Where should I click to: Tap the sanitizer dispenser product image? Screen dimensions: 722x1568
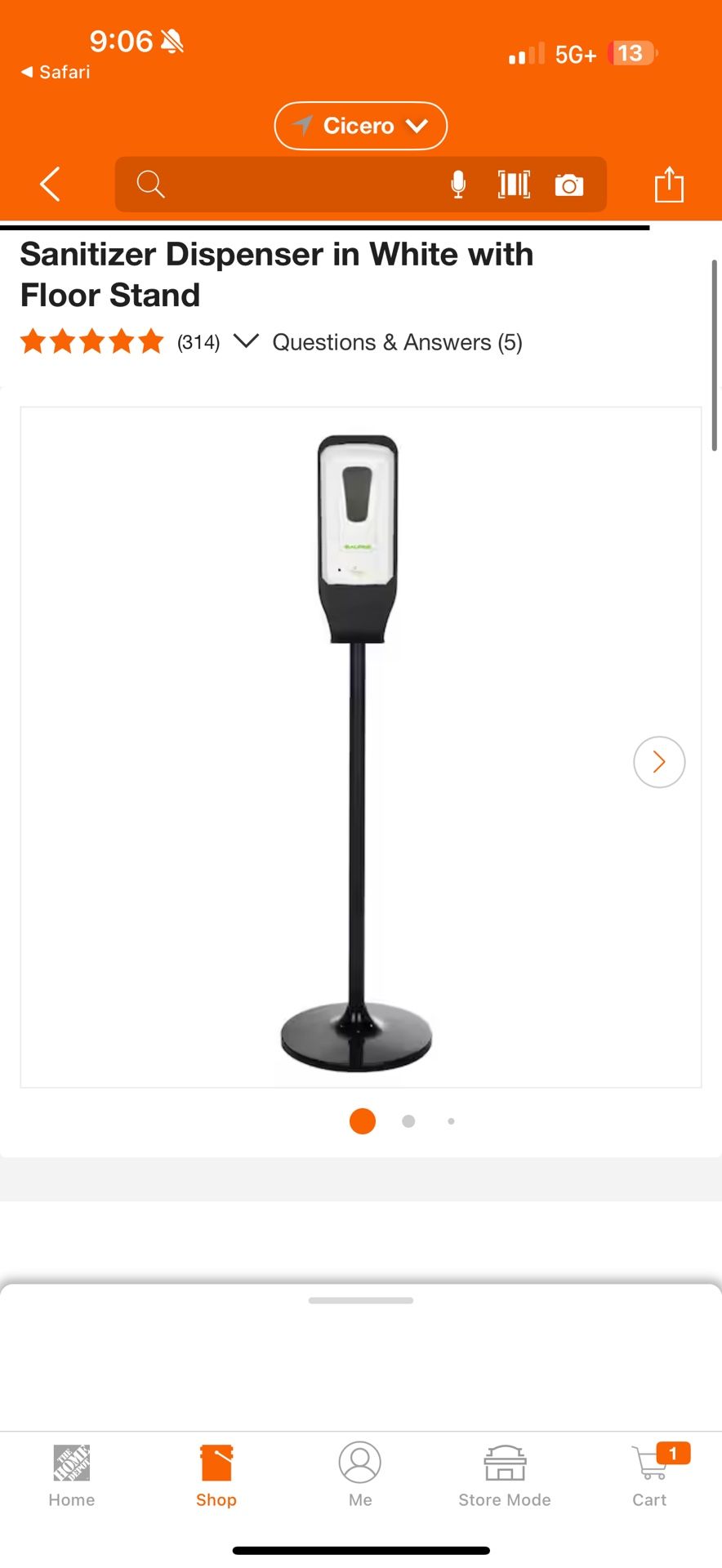pyautogui.click(x=360, y=745)
